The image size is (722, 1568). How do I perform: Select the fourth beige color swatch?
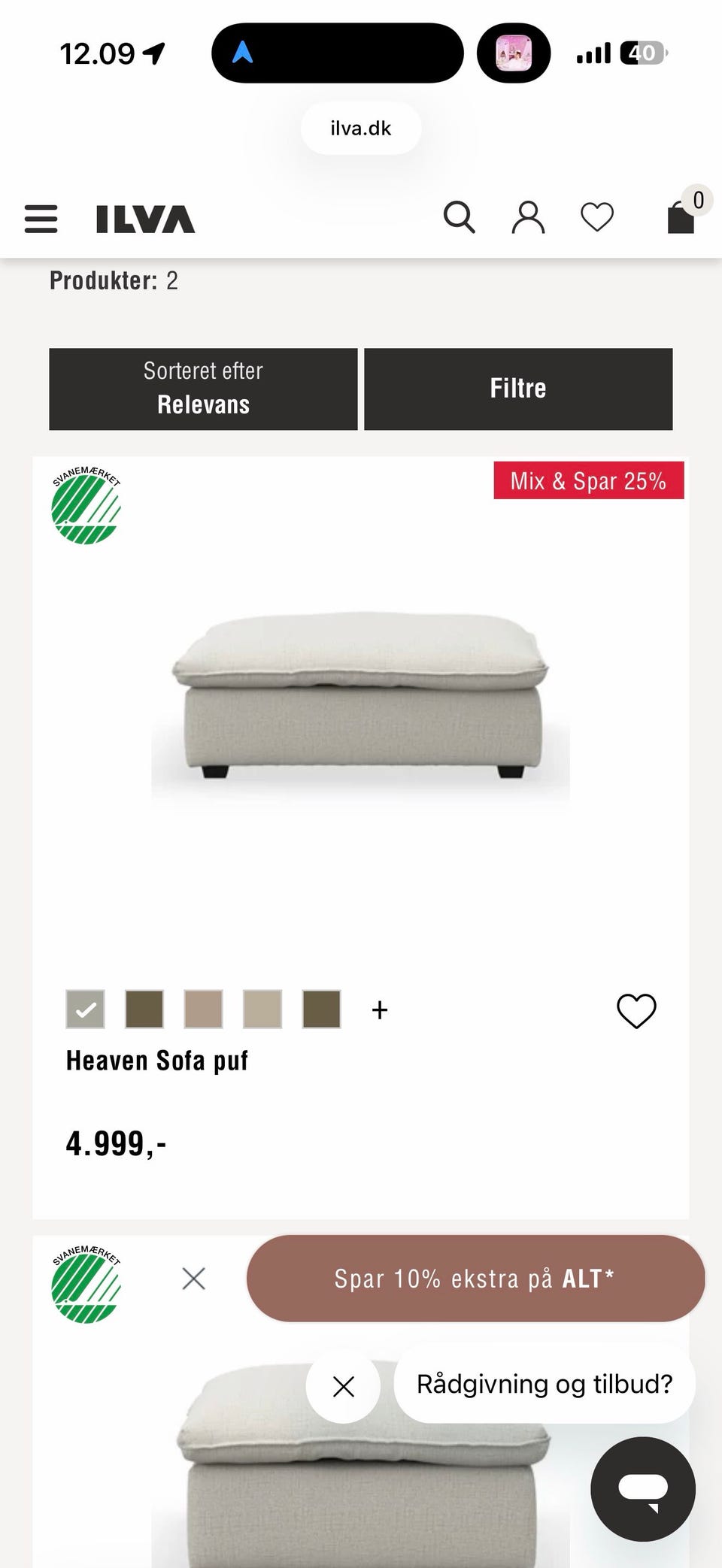click(x=262, y=1009)
